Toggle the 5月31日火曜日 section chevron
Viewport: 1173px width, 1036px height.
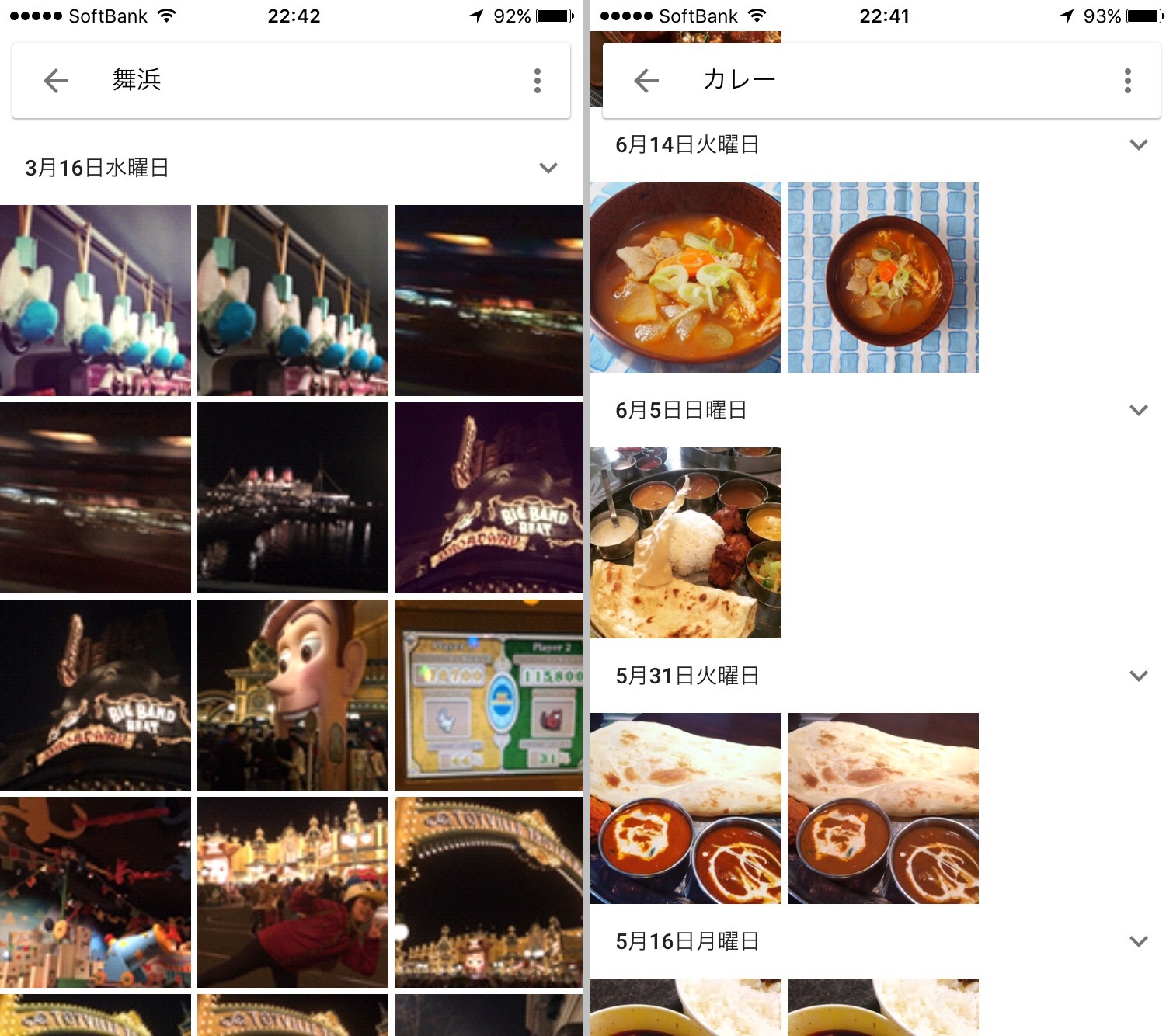(1138, 676)
